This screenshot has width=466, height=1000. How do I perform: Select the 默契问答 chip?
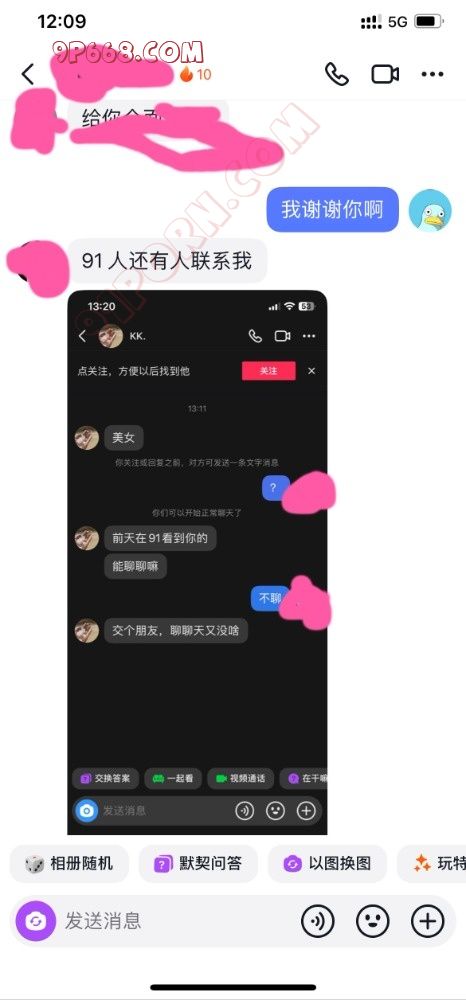pos(198,864)
